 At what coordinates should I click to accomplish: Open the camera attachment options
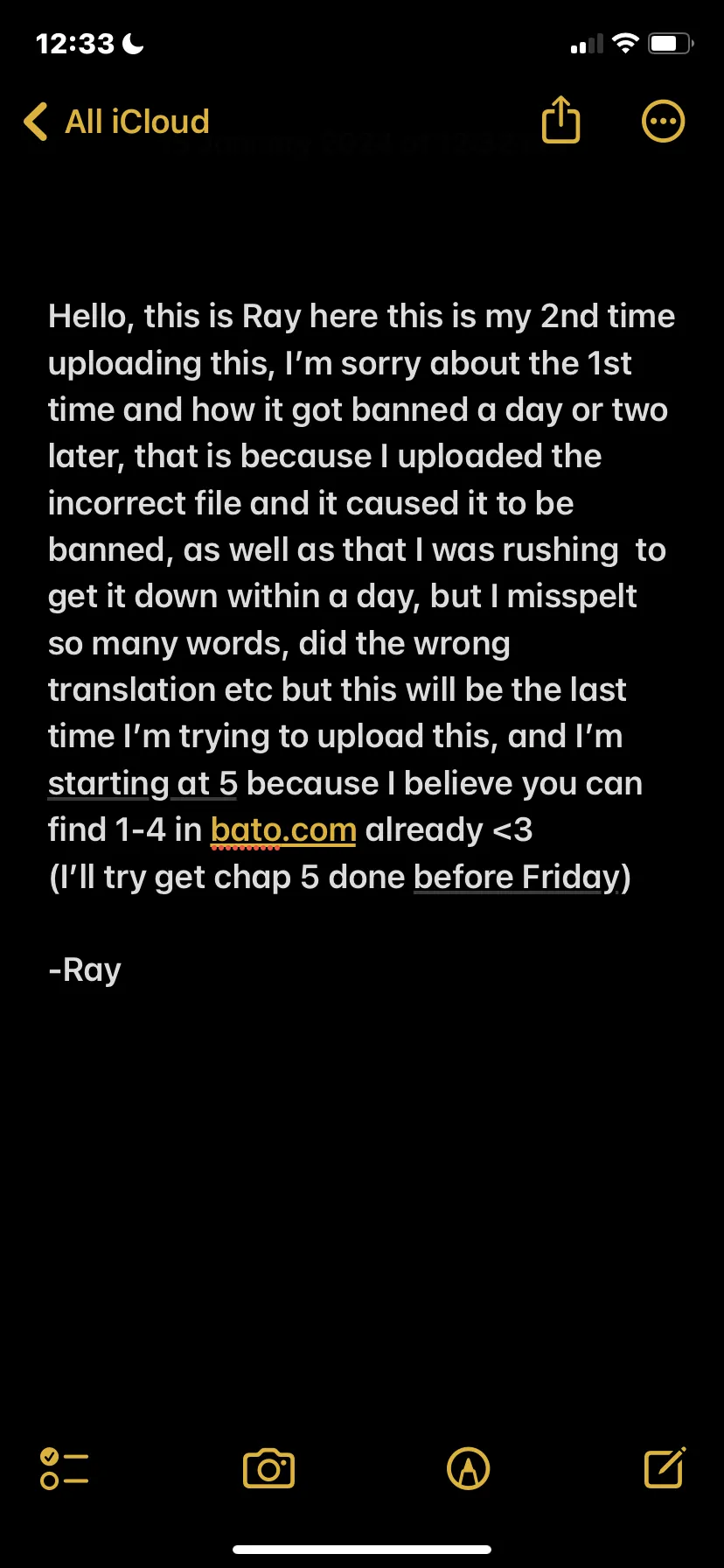(268, 1468)
